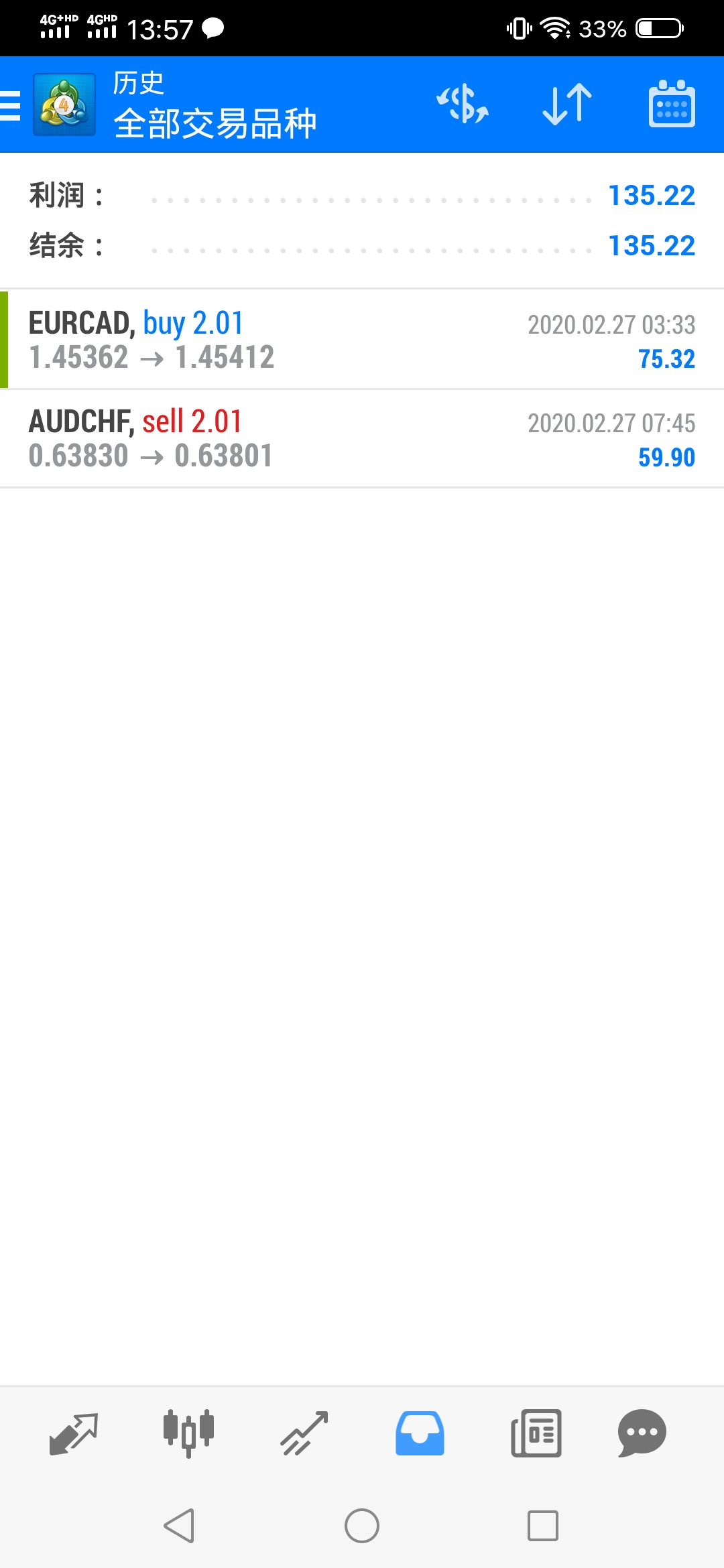Open the EURCAD buy 2.01 trade
Image resolution: width=724 pixels, height=1568 pixels.
pos(362,340)
